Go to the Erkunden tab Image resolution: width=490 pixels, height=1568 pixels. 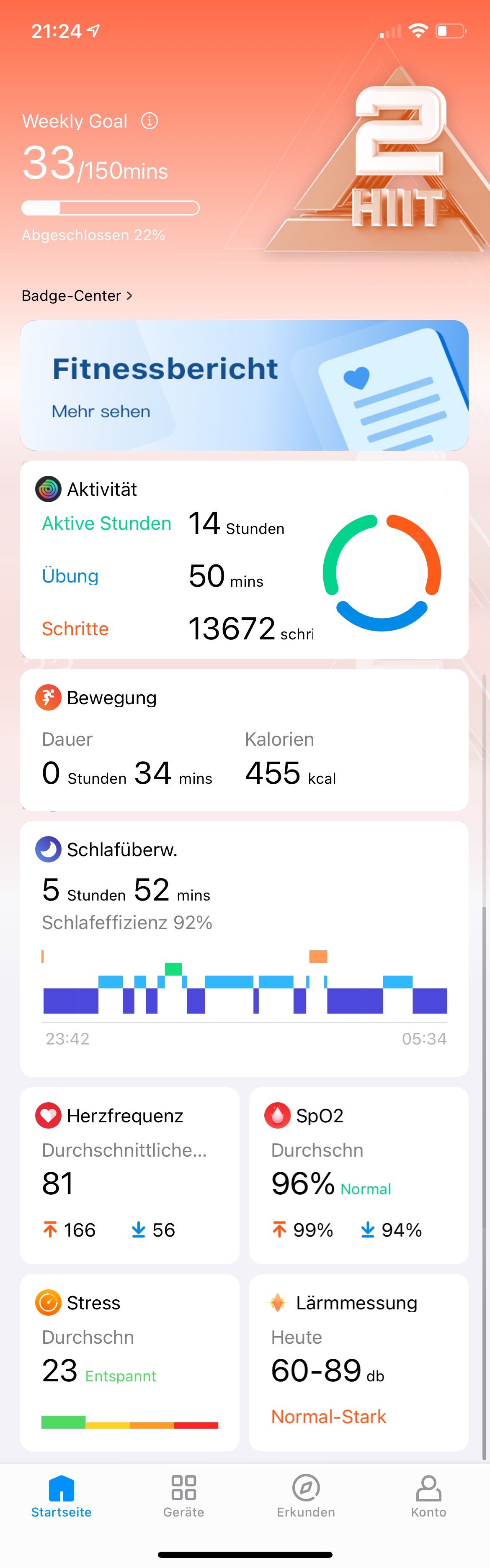click(x=306, y=1496)
